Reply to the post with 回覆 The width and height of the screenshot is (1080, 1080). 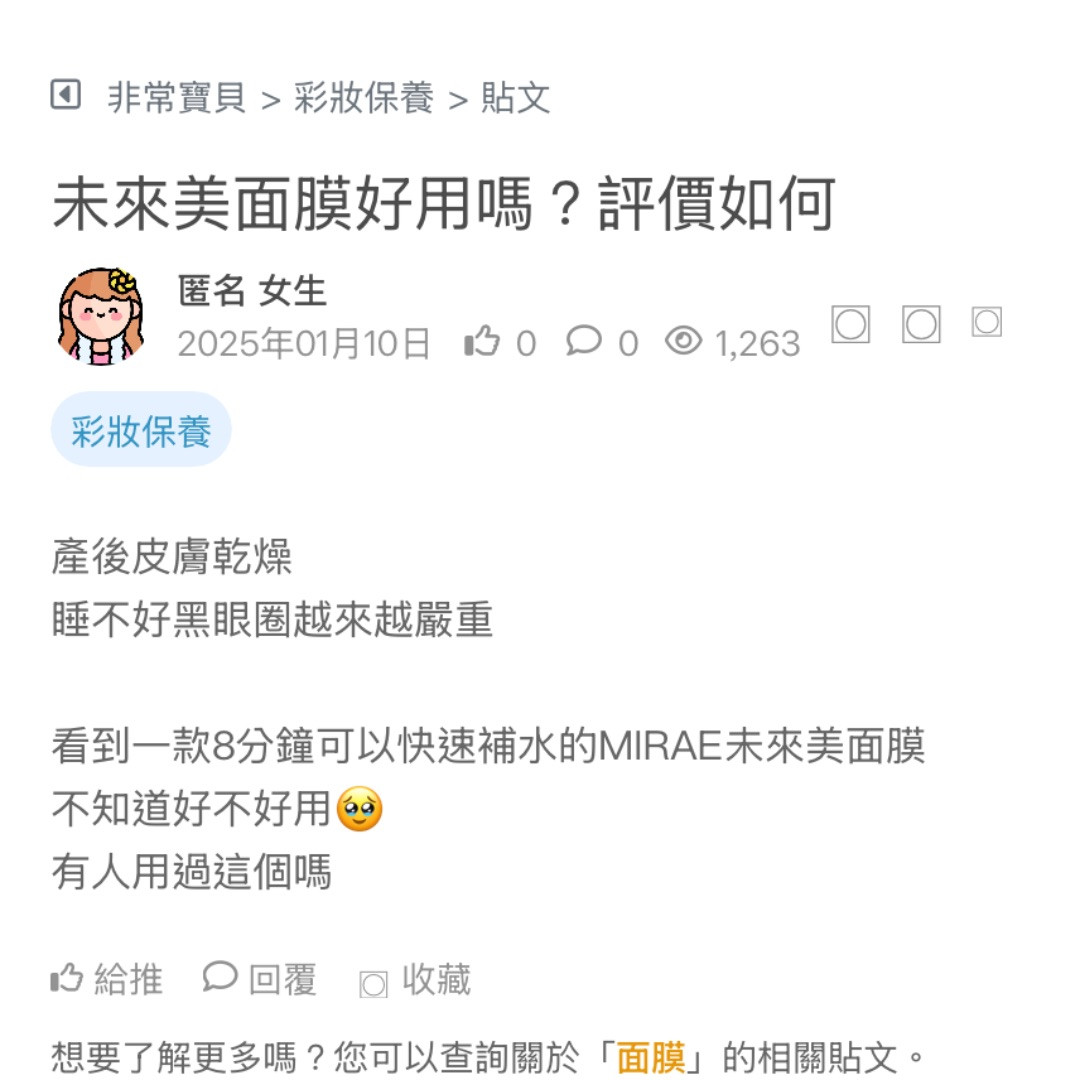click(260, 979)
